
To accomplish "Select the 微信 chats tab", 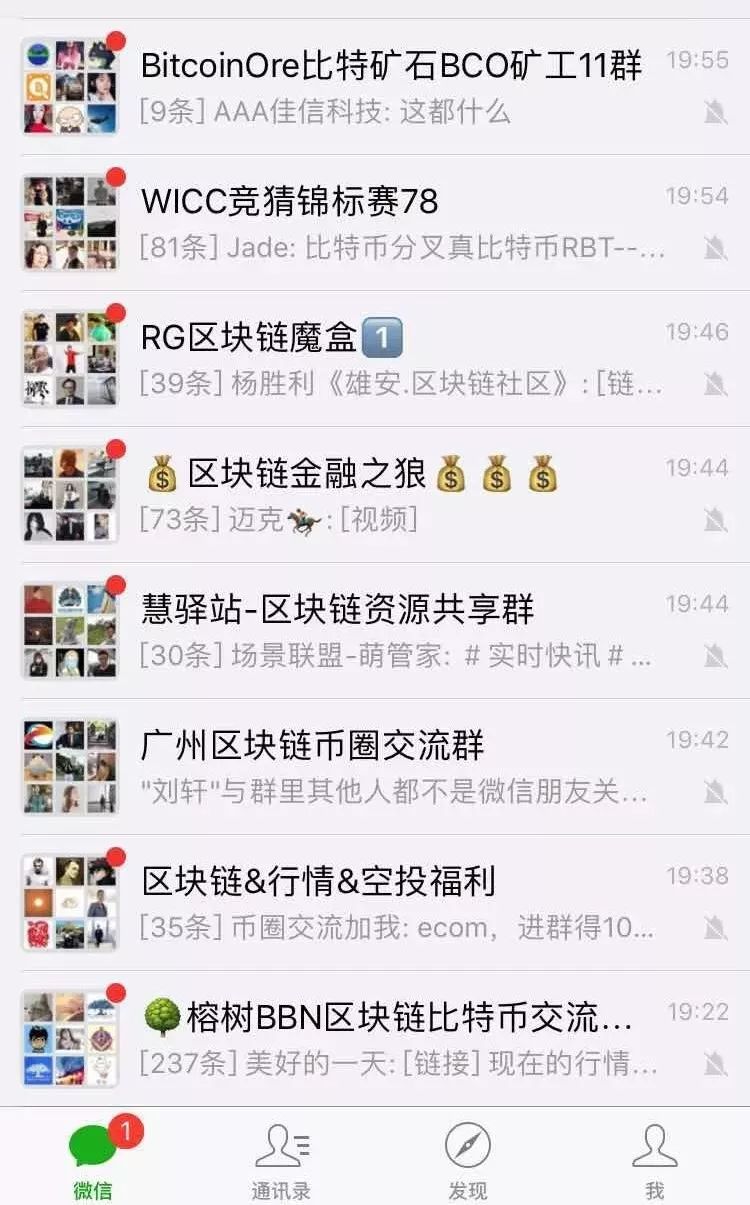I will [x=94, y=1160].
